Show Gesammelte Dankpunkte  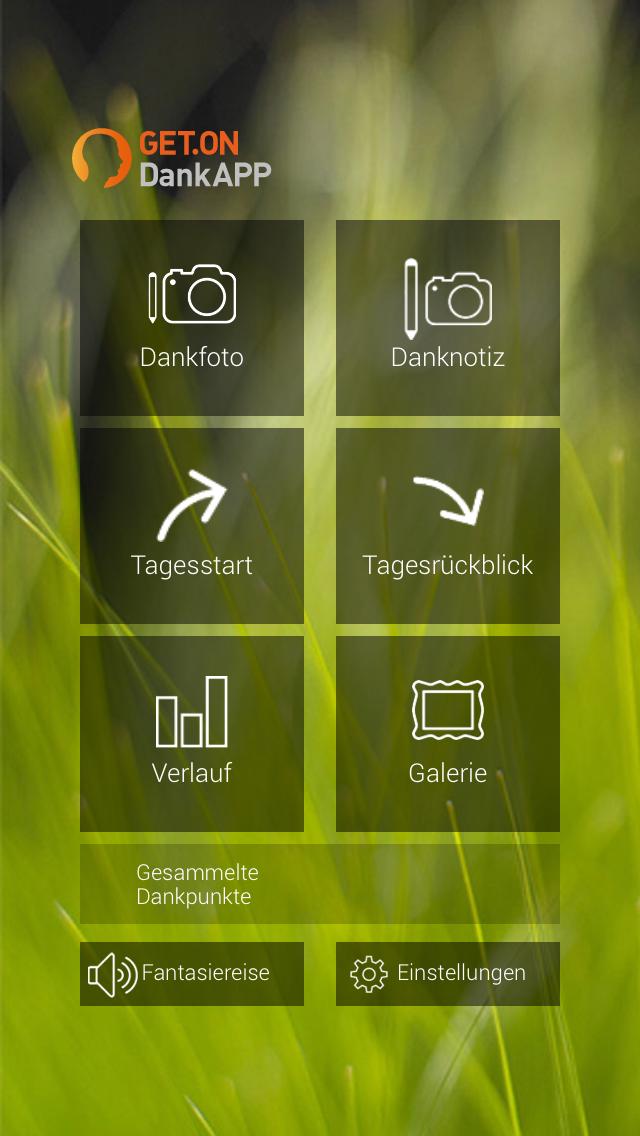320,884
